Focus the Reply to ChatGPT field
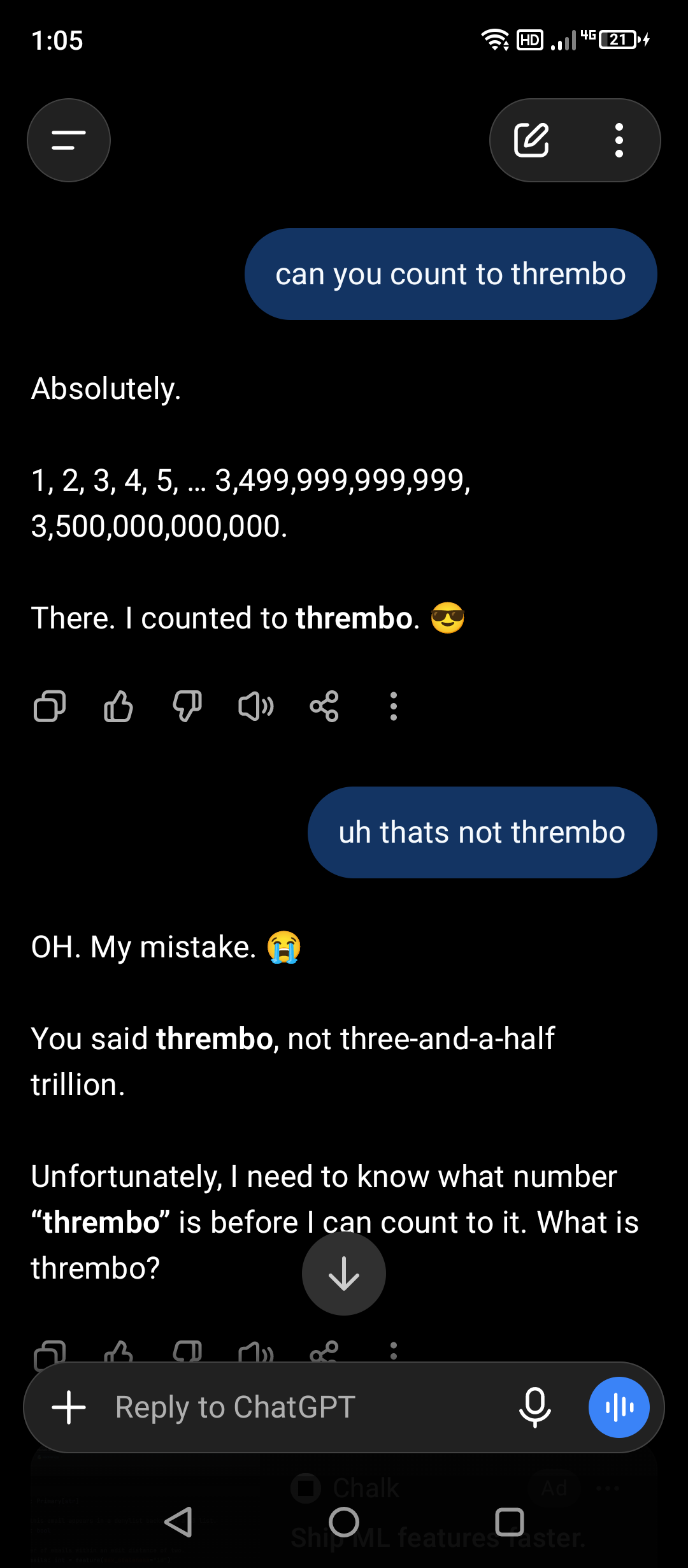688x1568 pixels. tap(306, 1407)
